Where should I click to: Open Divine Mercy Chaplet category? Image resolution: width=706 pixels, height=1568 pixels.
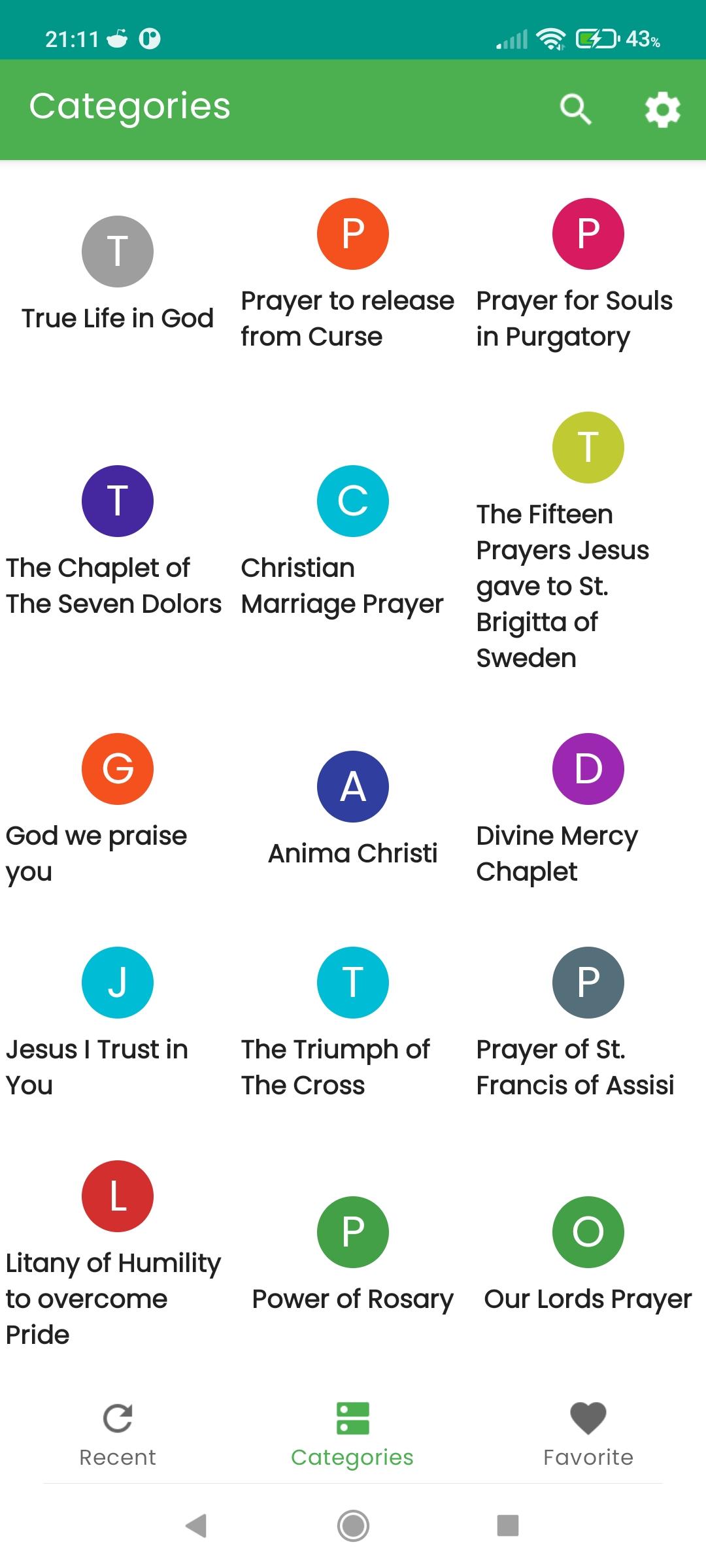click(588, 810)
